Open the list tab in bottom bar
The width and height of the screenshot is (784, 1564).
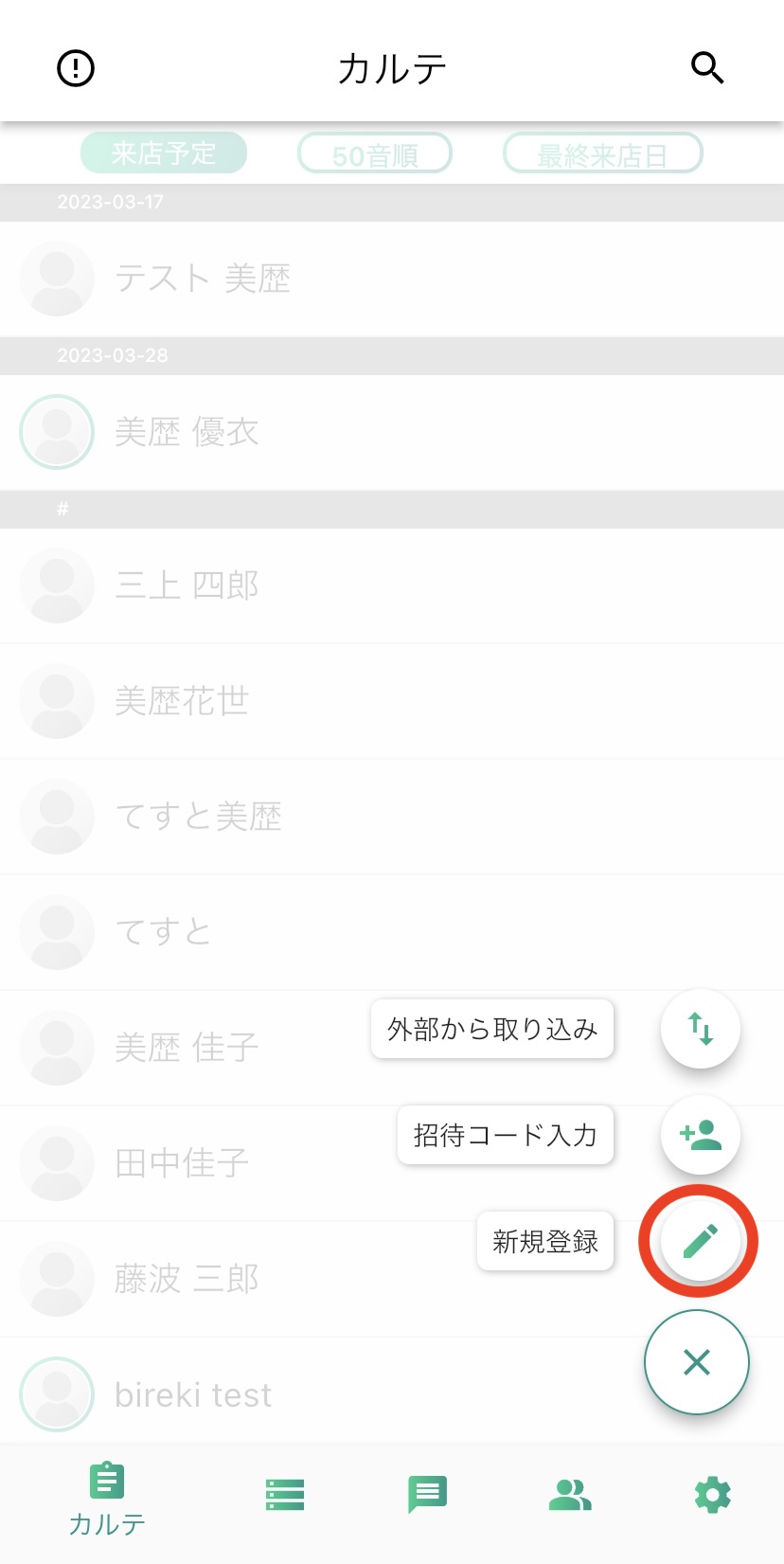tap(285, 1494)
